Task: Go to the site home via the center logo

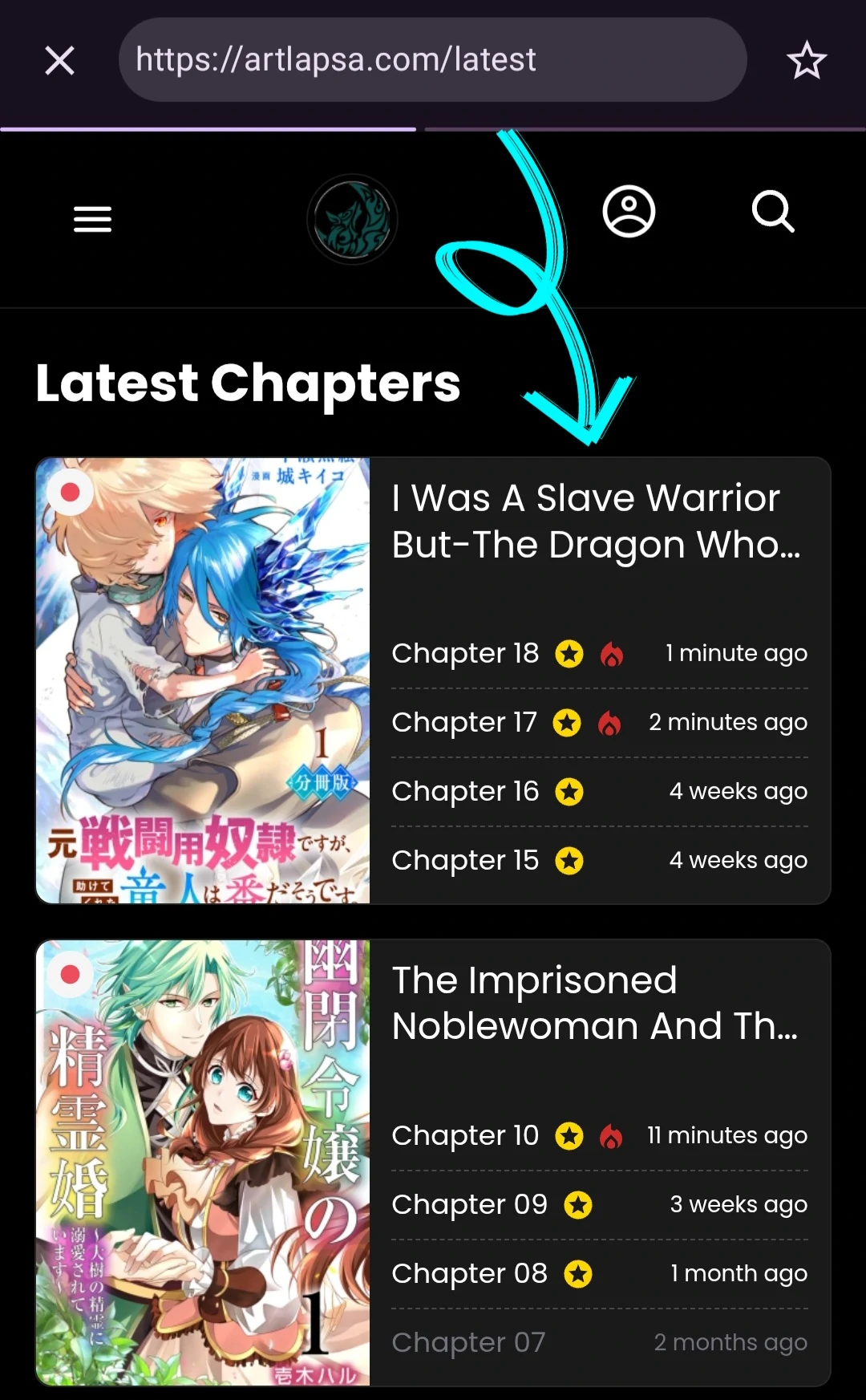Action: [x=352, y=219]
